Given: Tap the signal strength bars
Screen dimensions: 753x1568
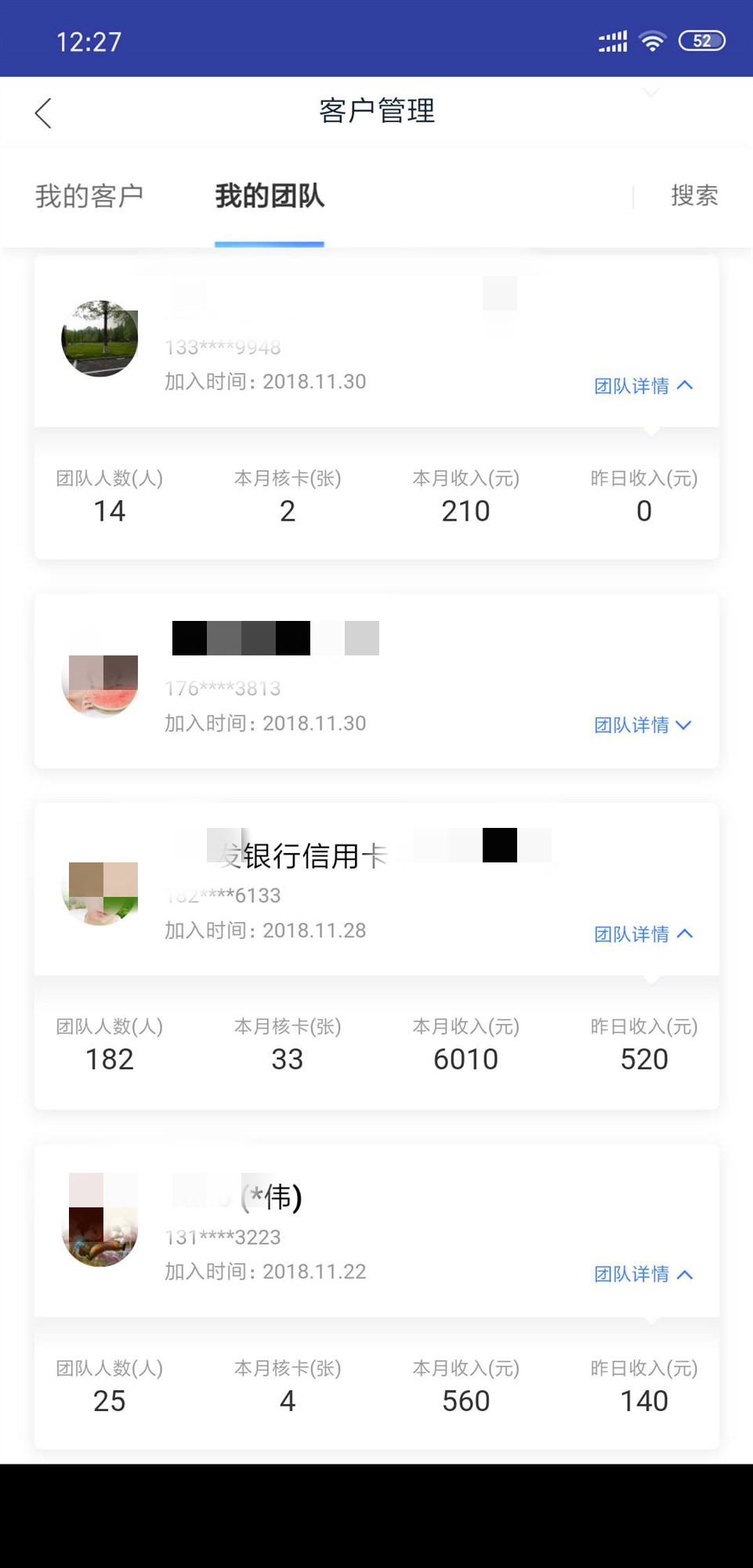Looking at the screenshot, I should (x=611, y=40).
